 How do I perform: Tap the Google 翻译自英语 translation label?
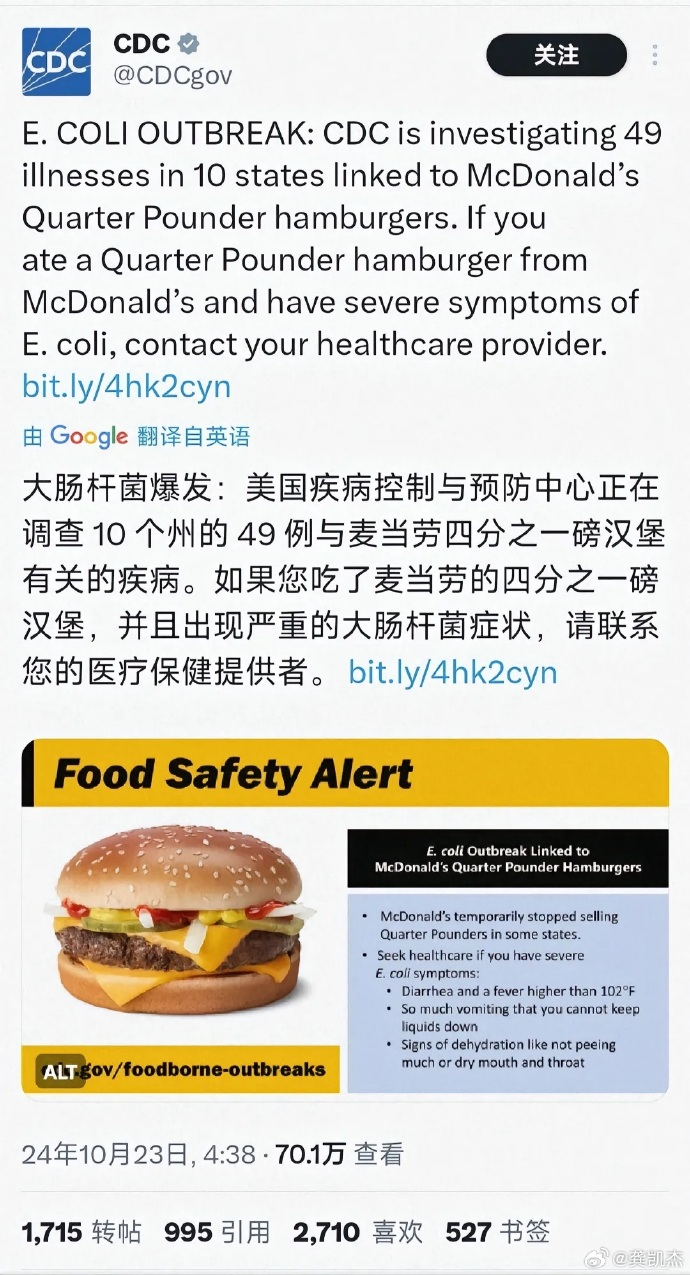pyautogui.click(x=136, y=436)
